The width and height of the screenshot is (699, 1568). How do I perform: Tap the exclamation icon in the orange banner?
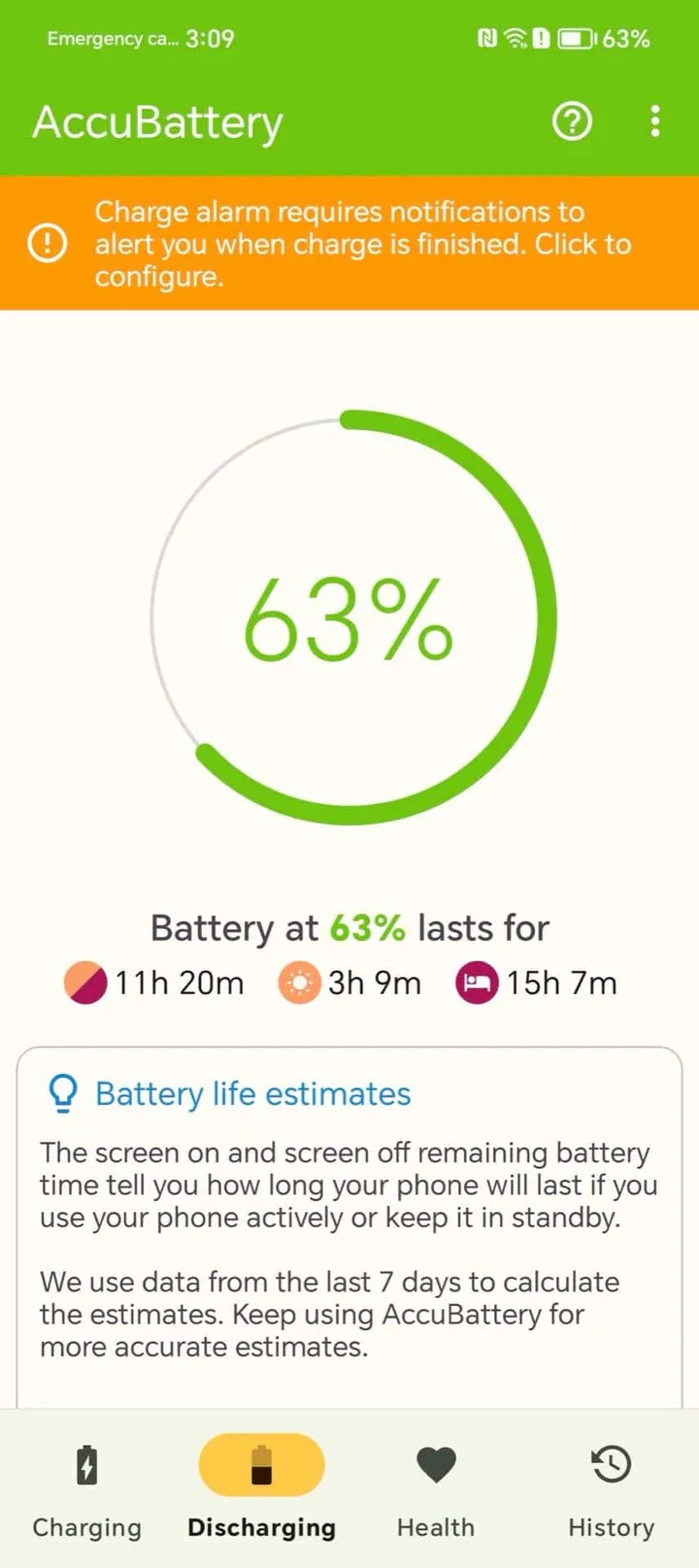pyautogui.click(x=46, y=244)
